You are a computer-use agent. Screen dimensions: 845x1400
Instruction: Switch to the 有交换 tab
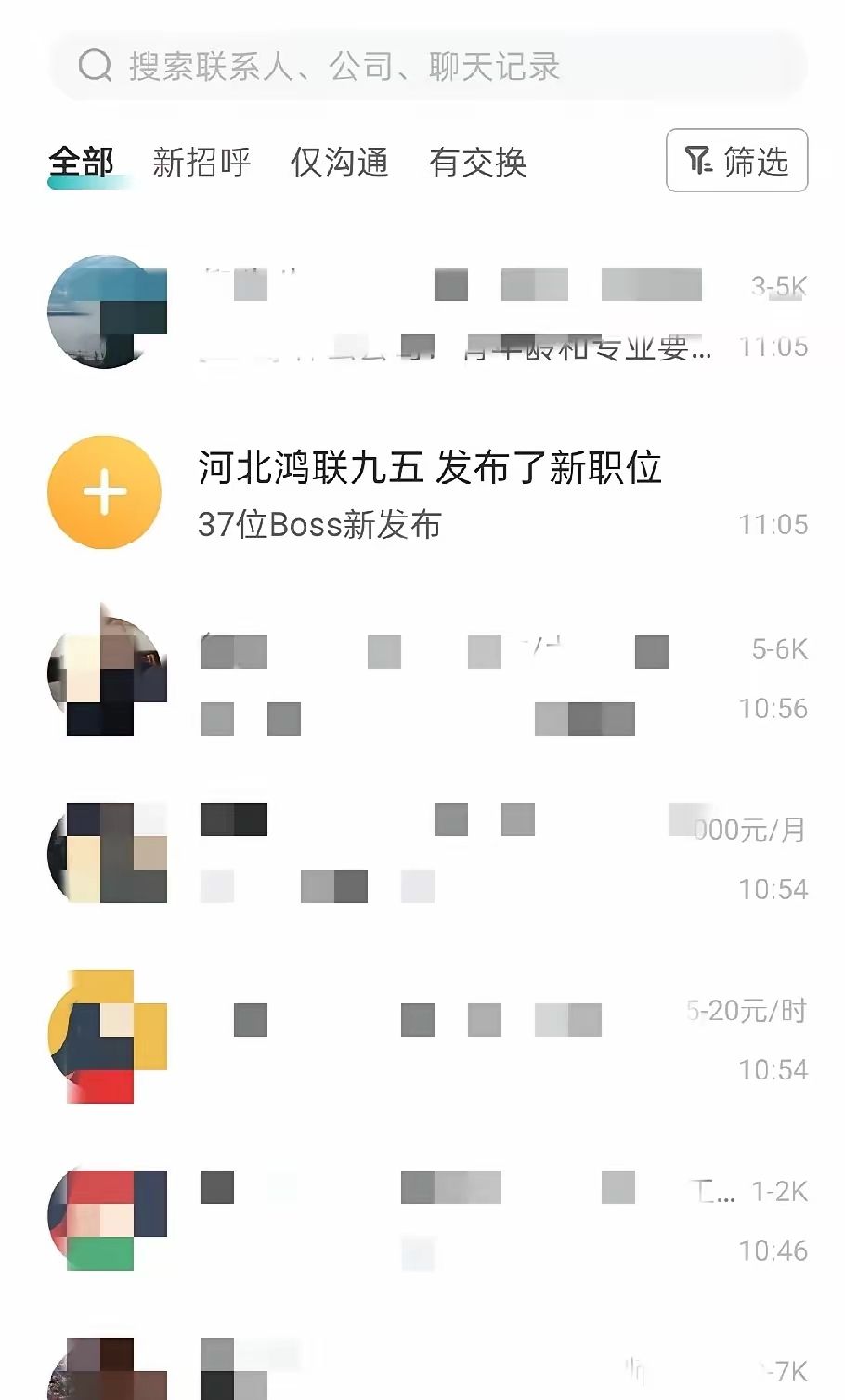(477, 163)
